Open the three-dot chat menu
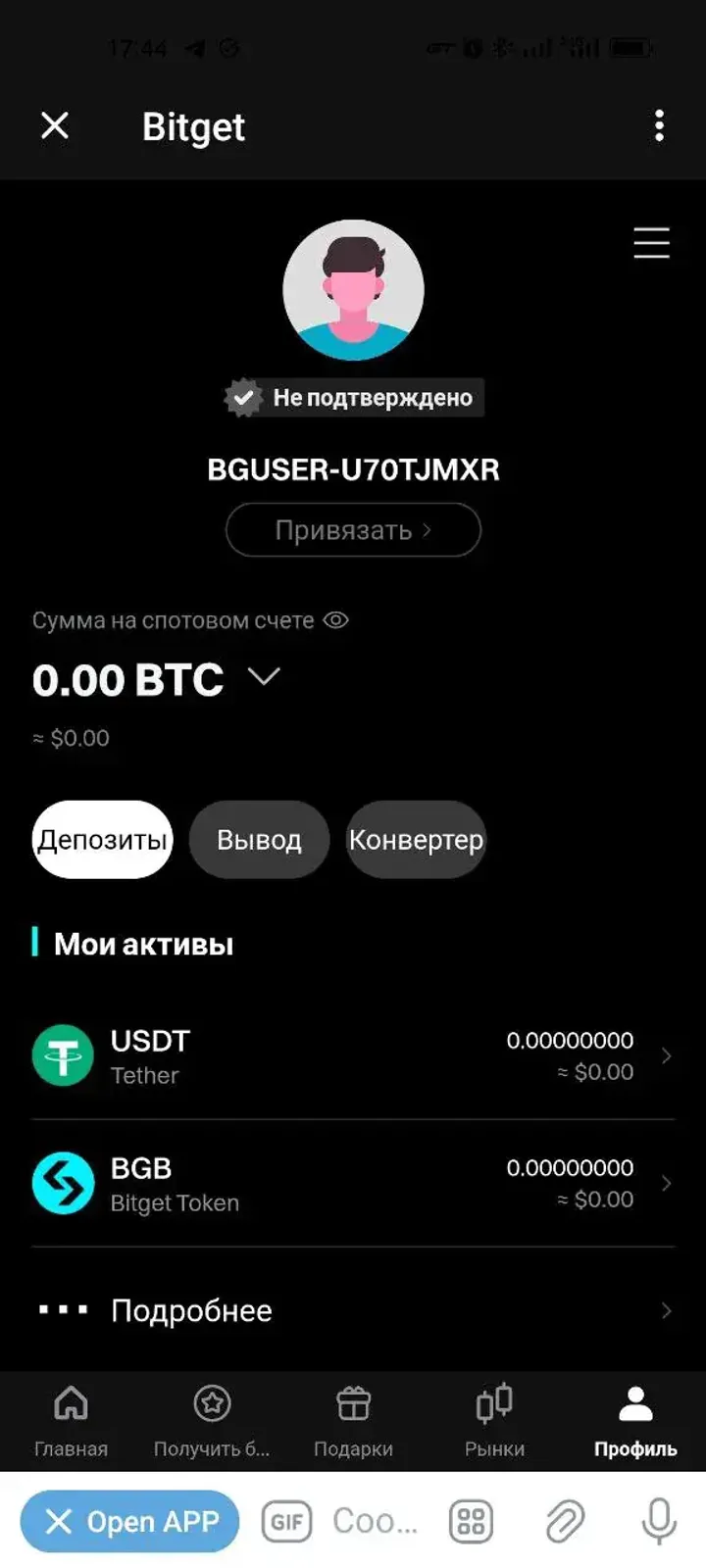 tap(658, 126)
